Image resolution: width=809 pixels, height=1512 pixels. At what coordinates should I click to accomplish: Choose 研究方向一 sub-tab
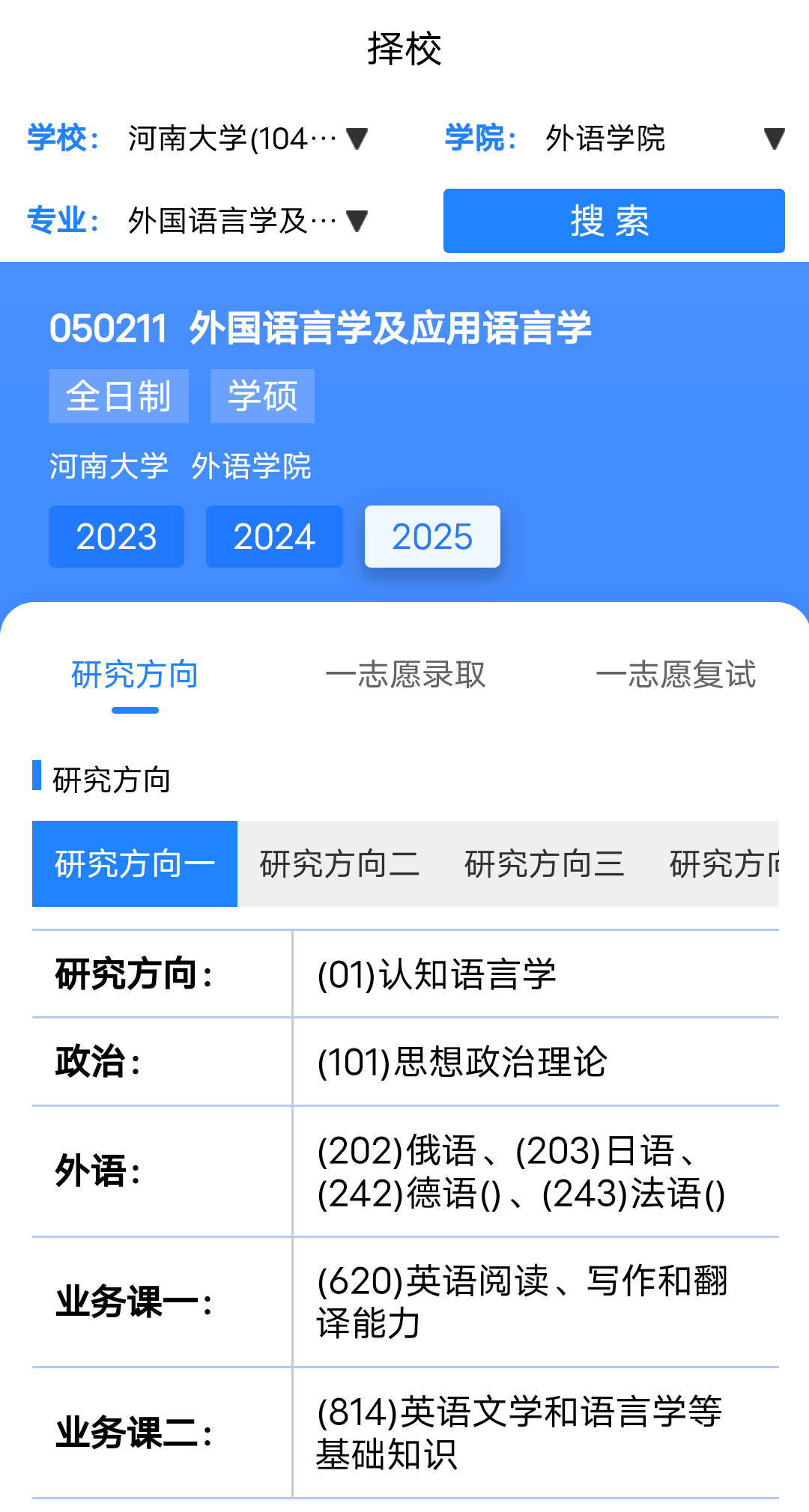[135, 864]
